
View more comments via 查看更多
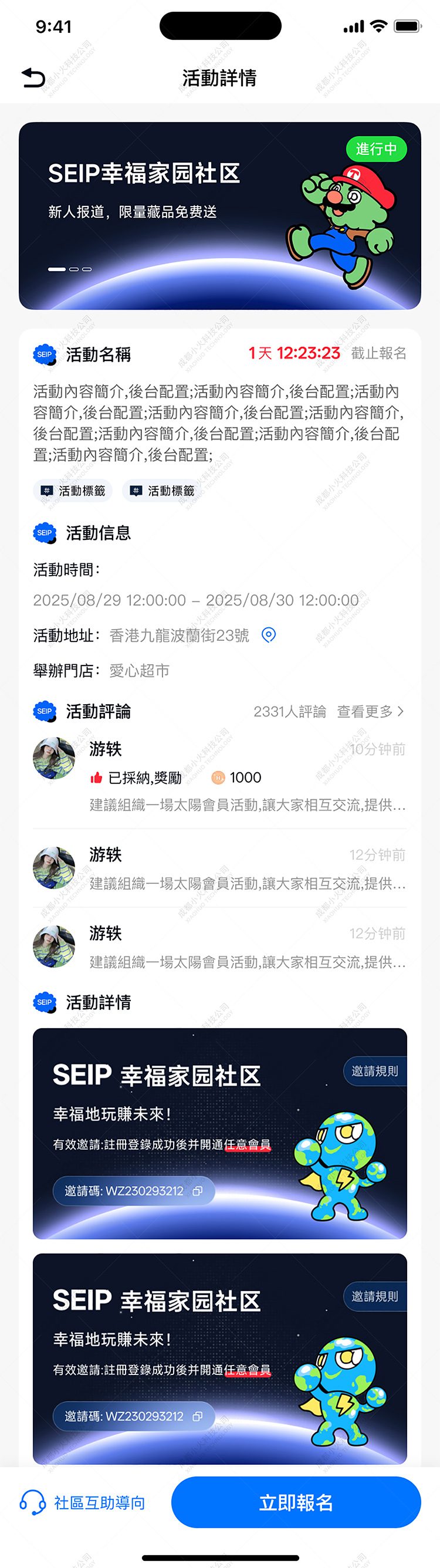tap(370, 712)
